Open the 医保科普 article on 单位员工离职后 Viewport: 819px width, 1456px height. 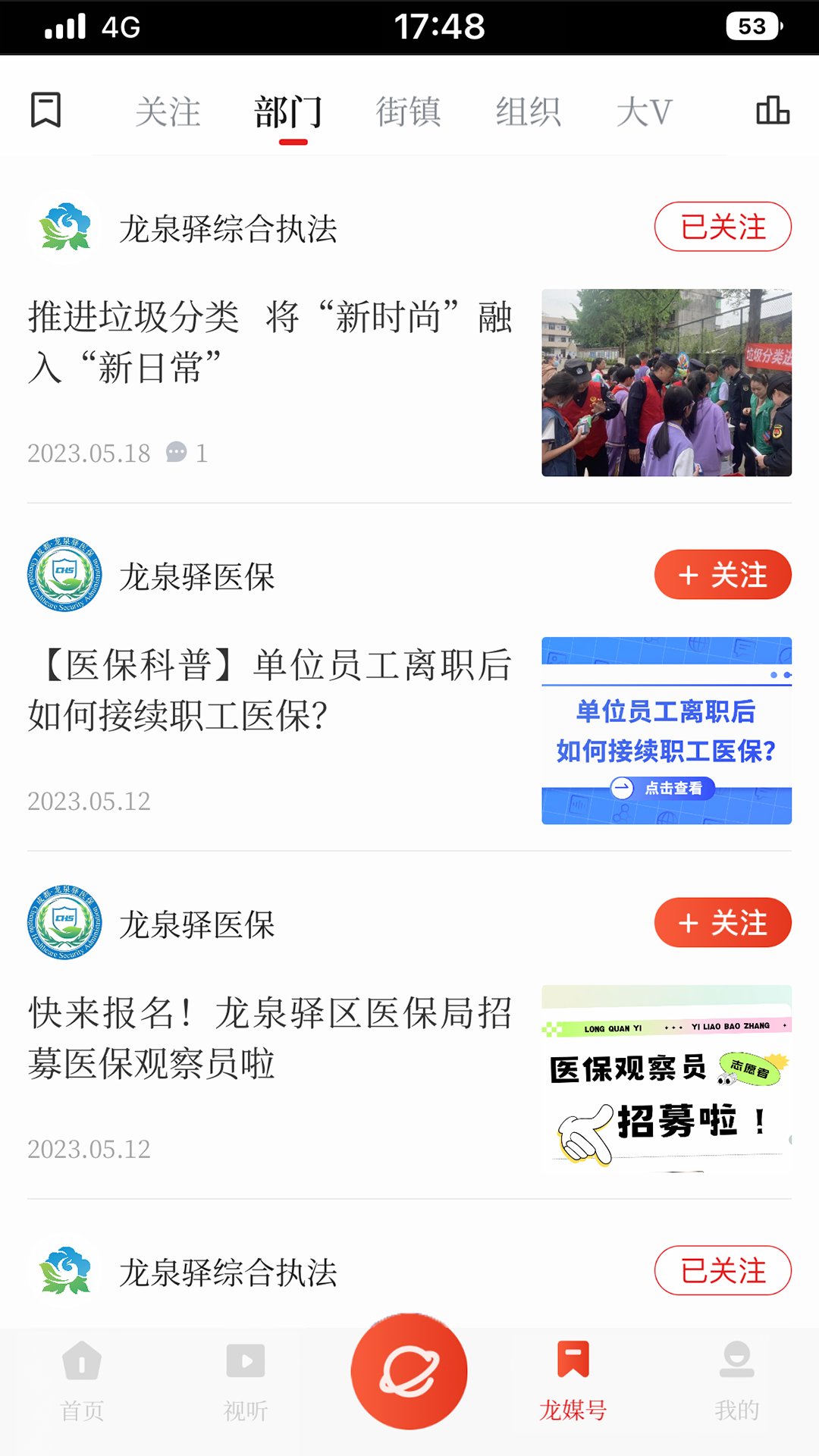[270, 689]
